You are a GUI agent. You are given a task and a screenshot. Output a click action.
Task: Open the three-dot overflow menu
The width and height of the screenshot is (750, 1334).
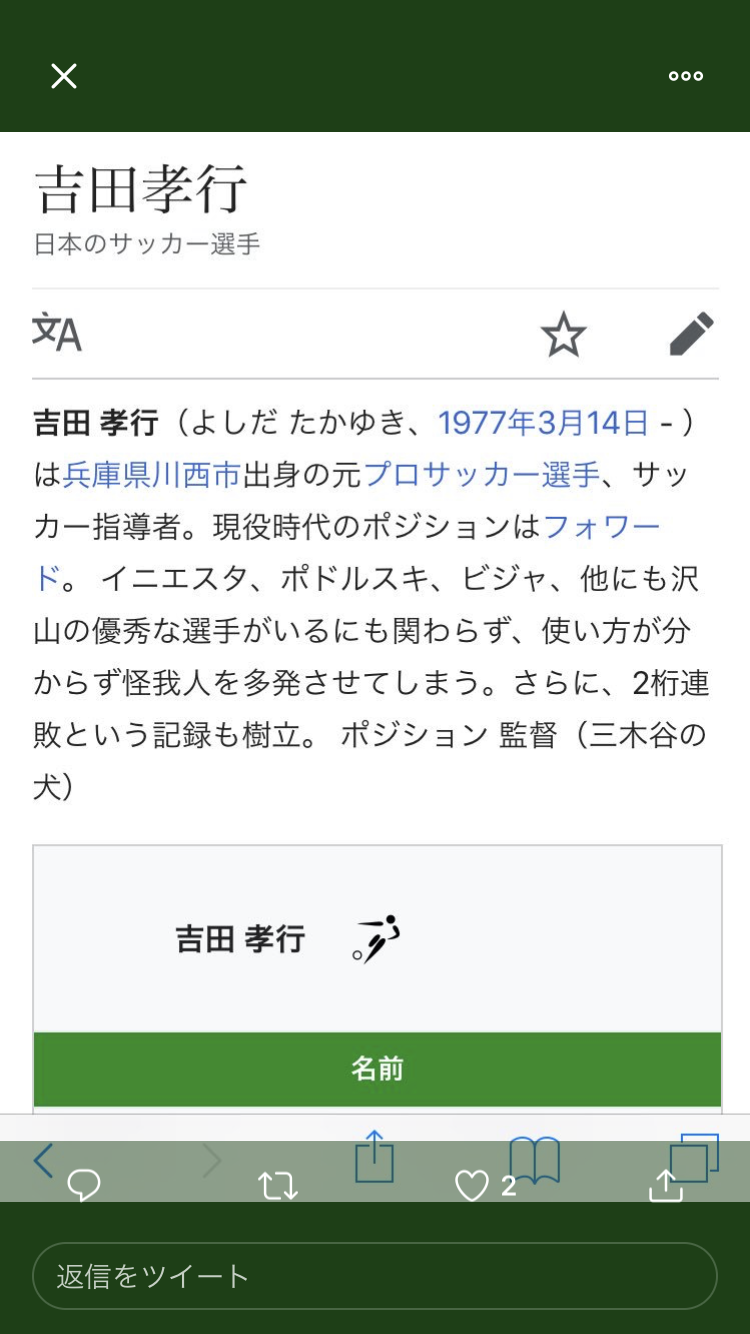[686, 76]
